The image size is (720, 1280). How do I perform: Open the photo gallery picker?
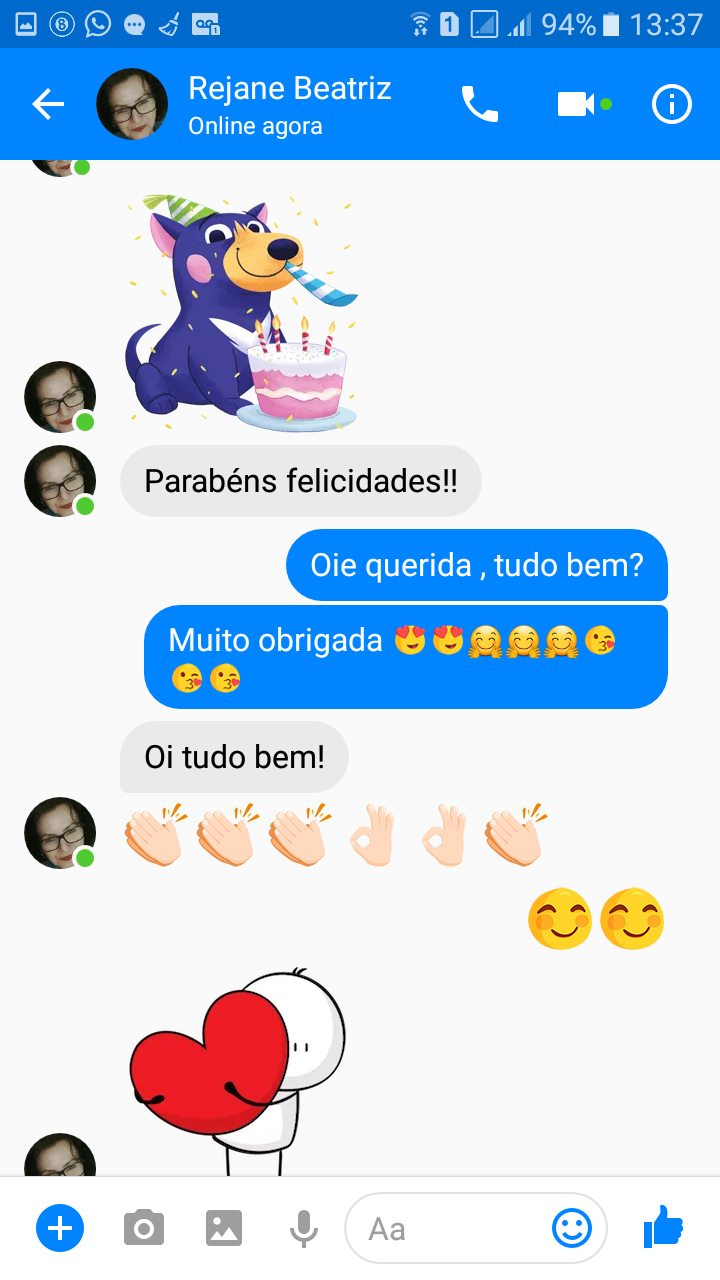pyautogui.click(x=224, y=1227)
